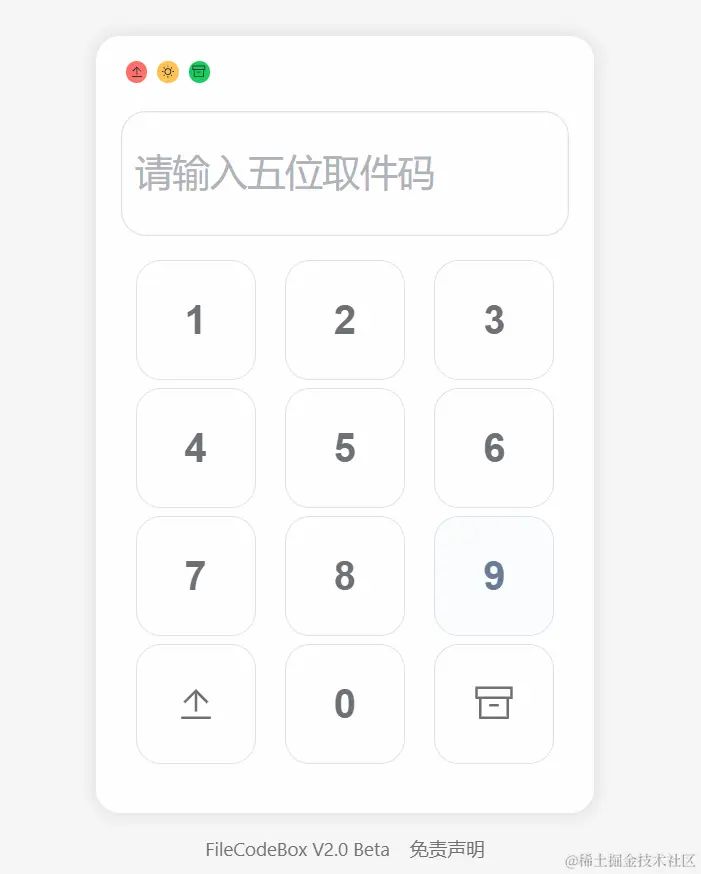The width and height of the screenshot is (701, 874).
Task: Toggle light mode with the yellow sun icon
Action: pyautogui.click(x=168, y=72)
